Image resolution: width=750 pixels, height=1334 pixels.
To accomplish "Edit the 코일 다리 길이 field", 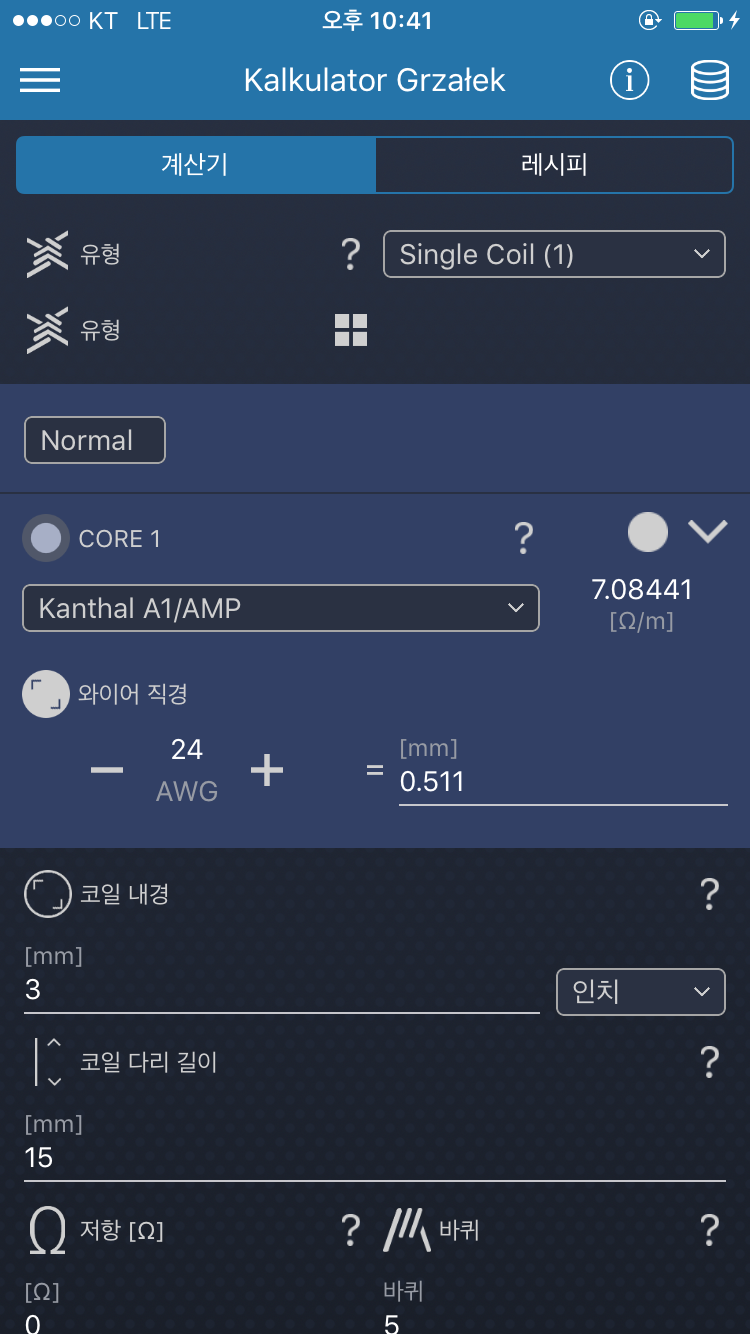I will (374, 1158).
